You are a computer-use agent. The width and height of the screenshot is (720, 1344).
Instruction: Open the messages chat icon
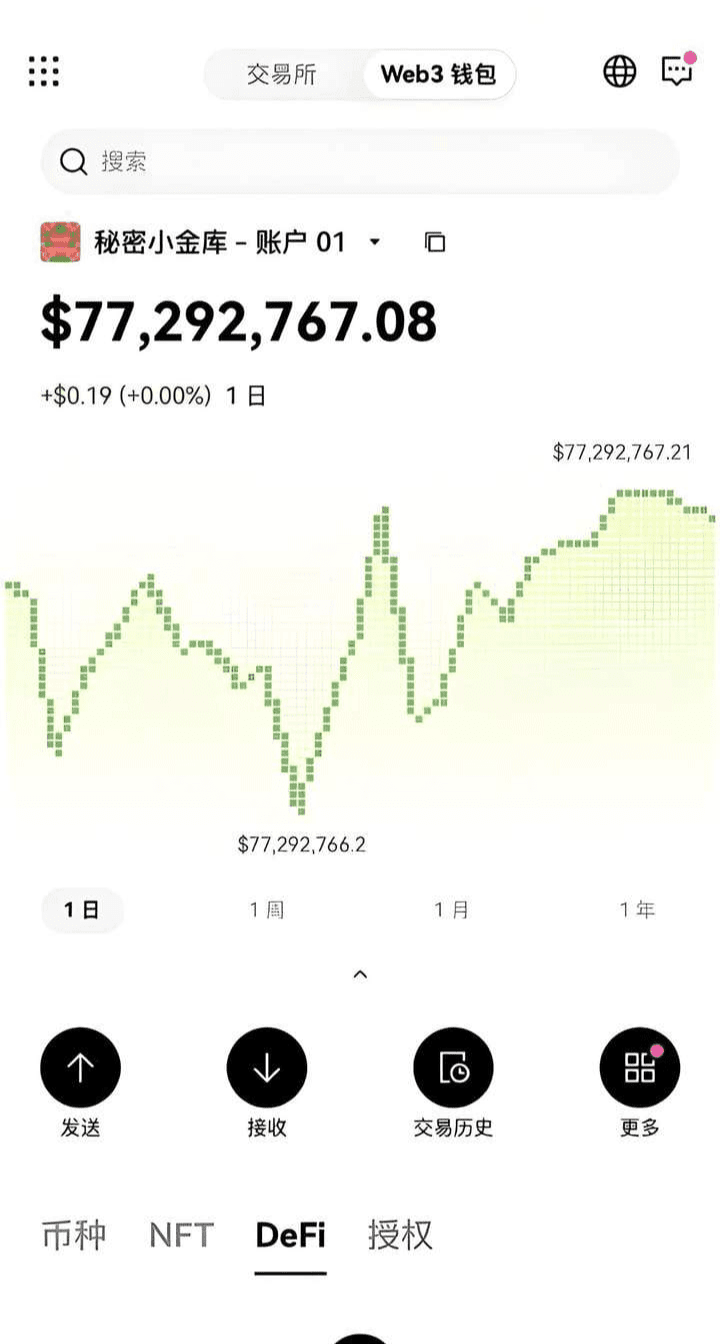(678, 69)
